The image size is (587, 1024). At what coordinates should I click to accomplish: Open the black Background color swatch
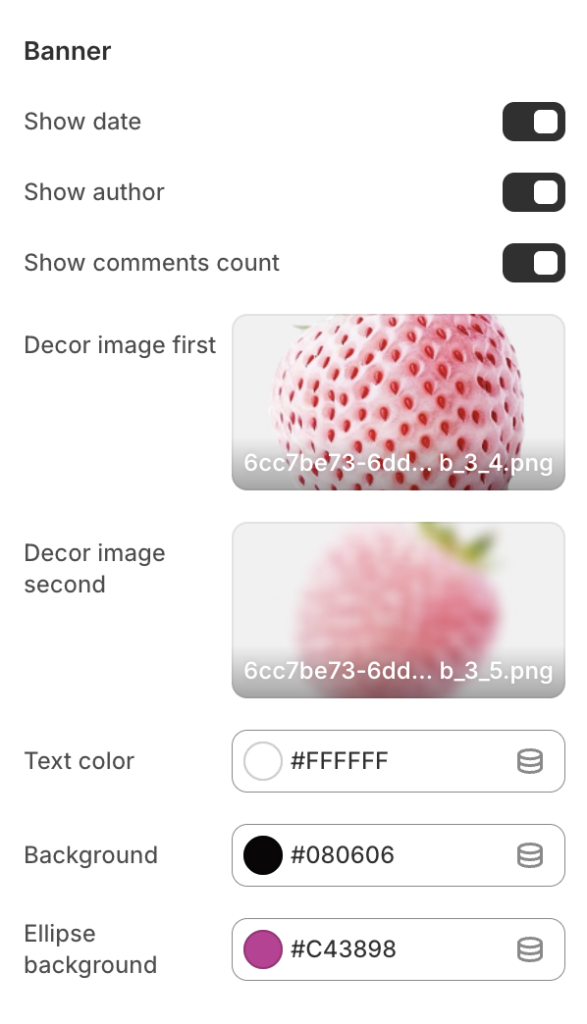[262, 855]
